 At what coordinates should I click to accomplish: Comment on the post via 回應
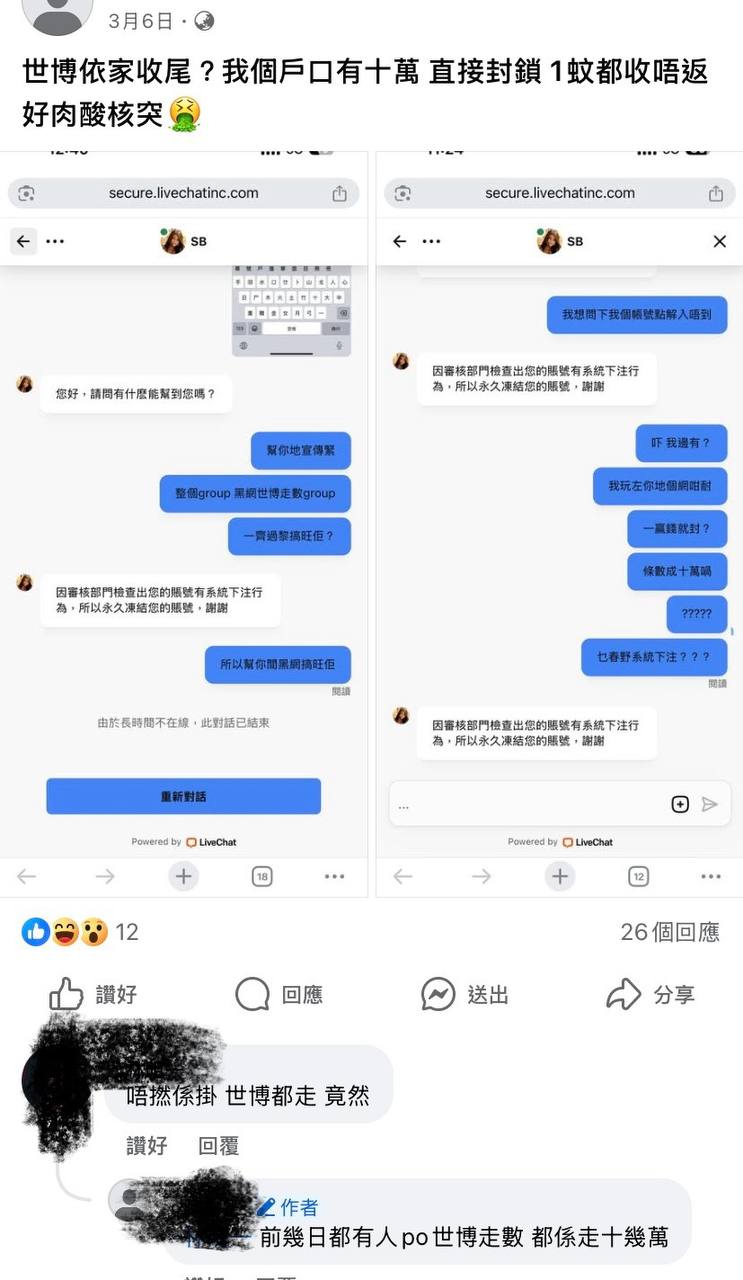pos(279,994)
